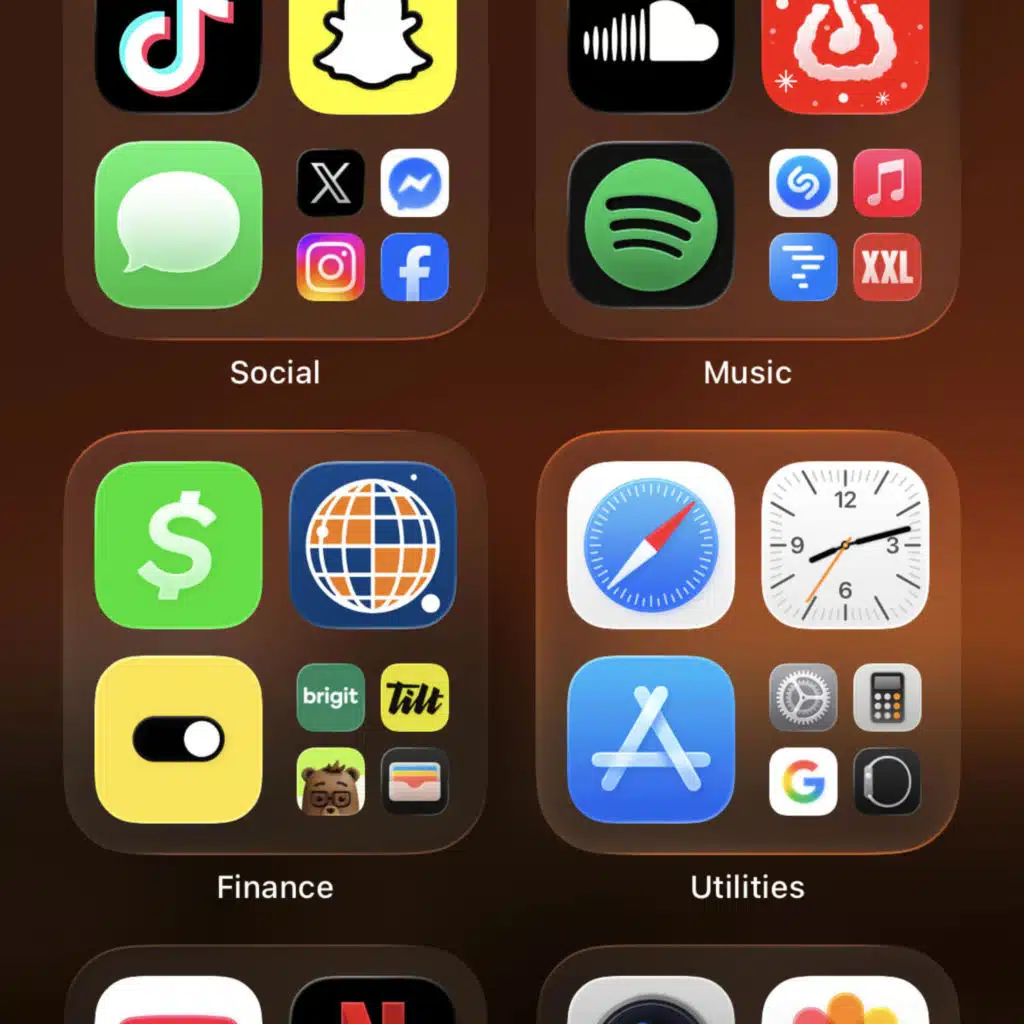Open Cash App in Finance
The width and height of the screenshot is (1024, 1024).
[178, 545]
